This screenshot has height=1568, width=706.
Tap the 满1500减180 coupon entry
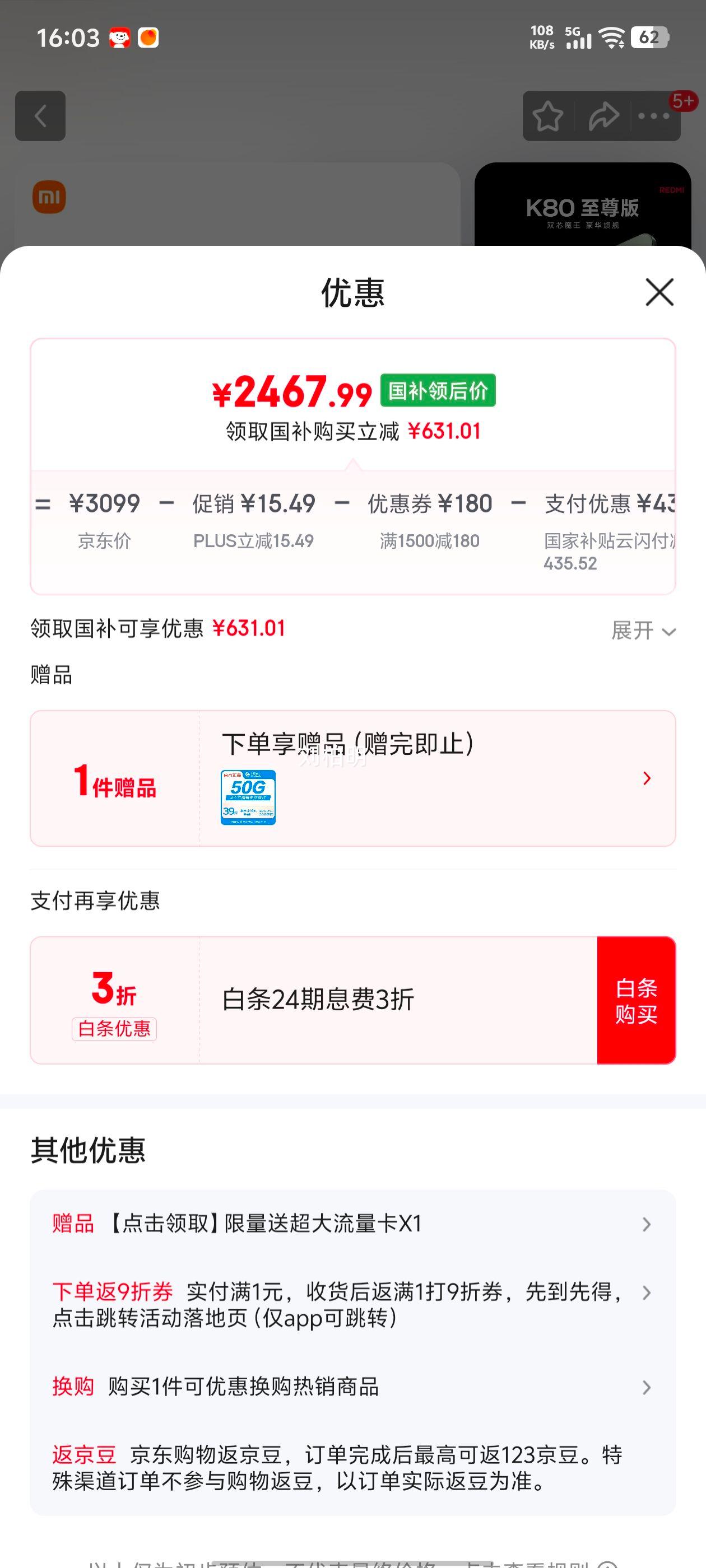[x=428, y=540]
